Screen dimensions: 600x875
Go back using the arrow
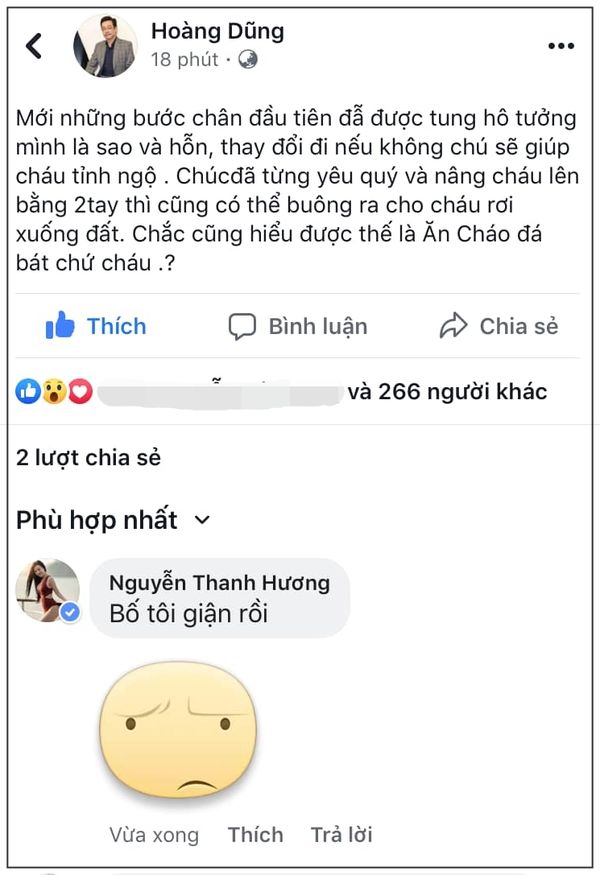click(35, 45)
